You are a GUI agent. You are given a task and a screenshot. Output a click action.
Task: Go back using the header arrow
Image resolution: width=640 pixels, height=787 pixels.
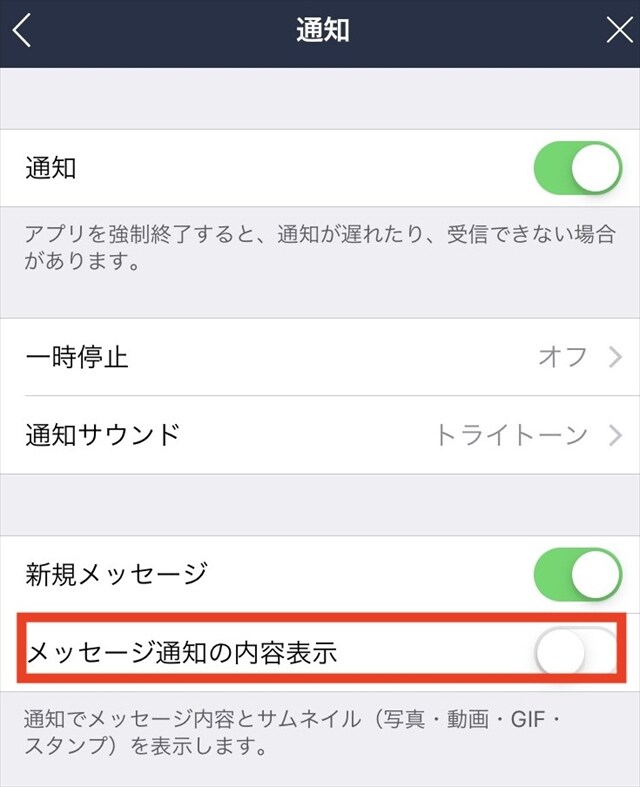pyautogui.click(x=22, y=31)
